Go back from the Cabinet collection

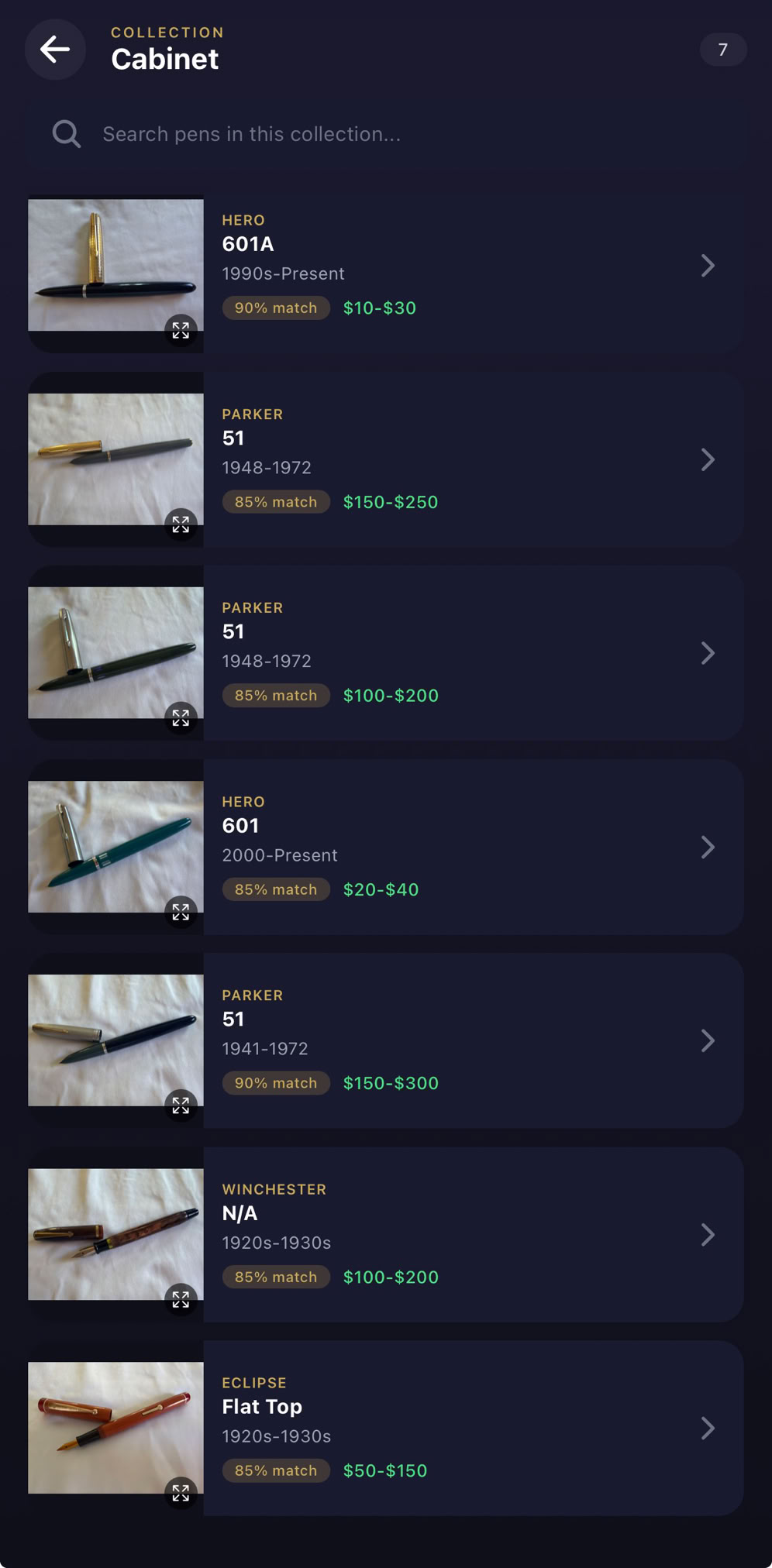(x=55, y=50)
